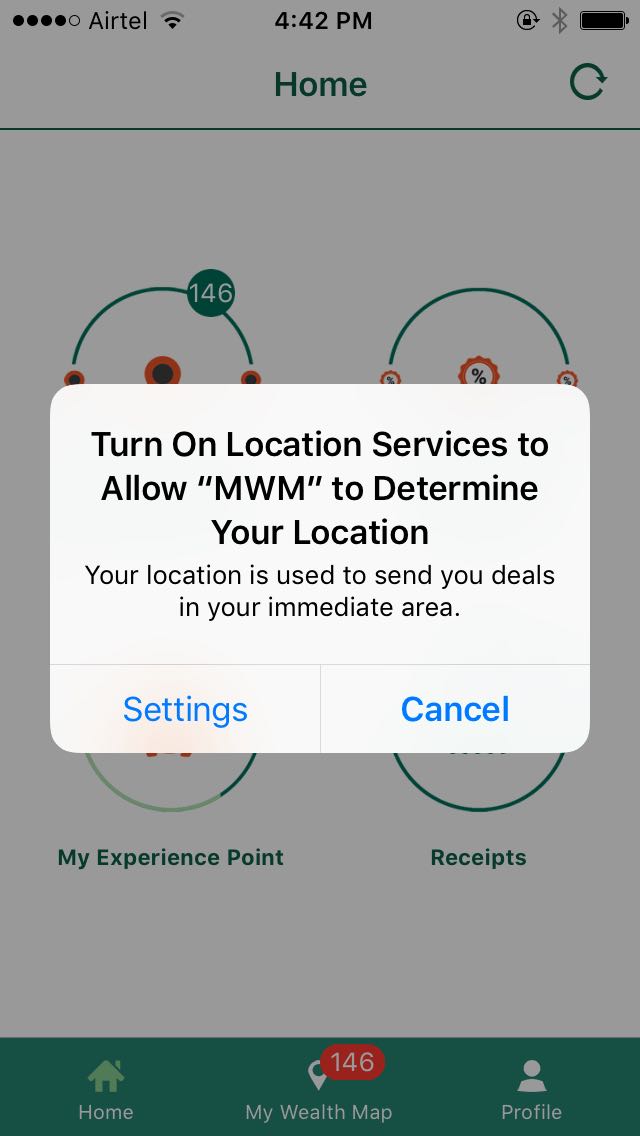Go to the Profile tab

pos(531,1088)
